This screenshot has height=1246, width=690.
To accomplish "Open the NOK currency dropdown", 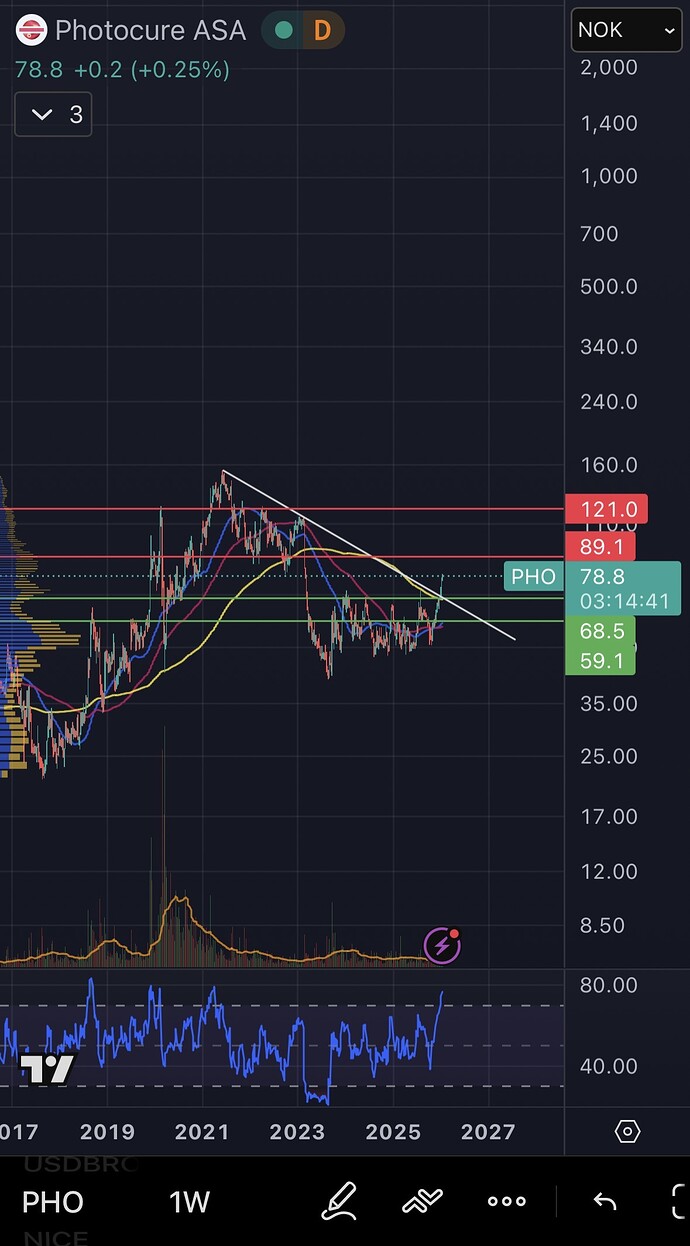I will (626, 30).
